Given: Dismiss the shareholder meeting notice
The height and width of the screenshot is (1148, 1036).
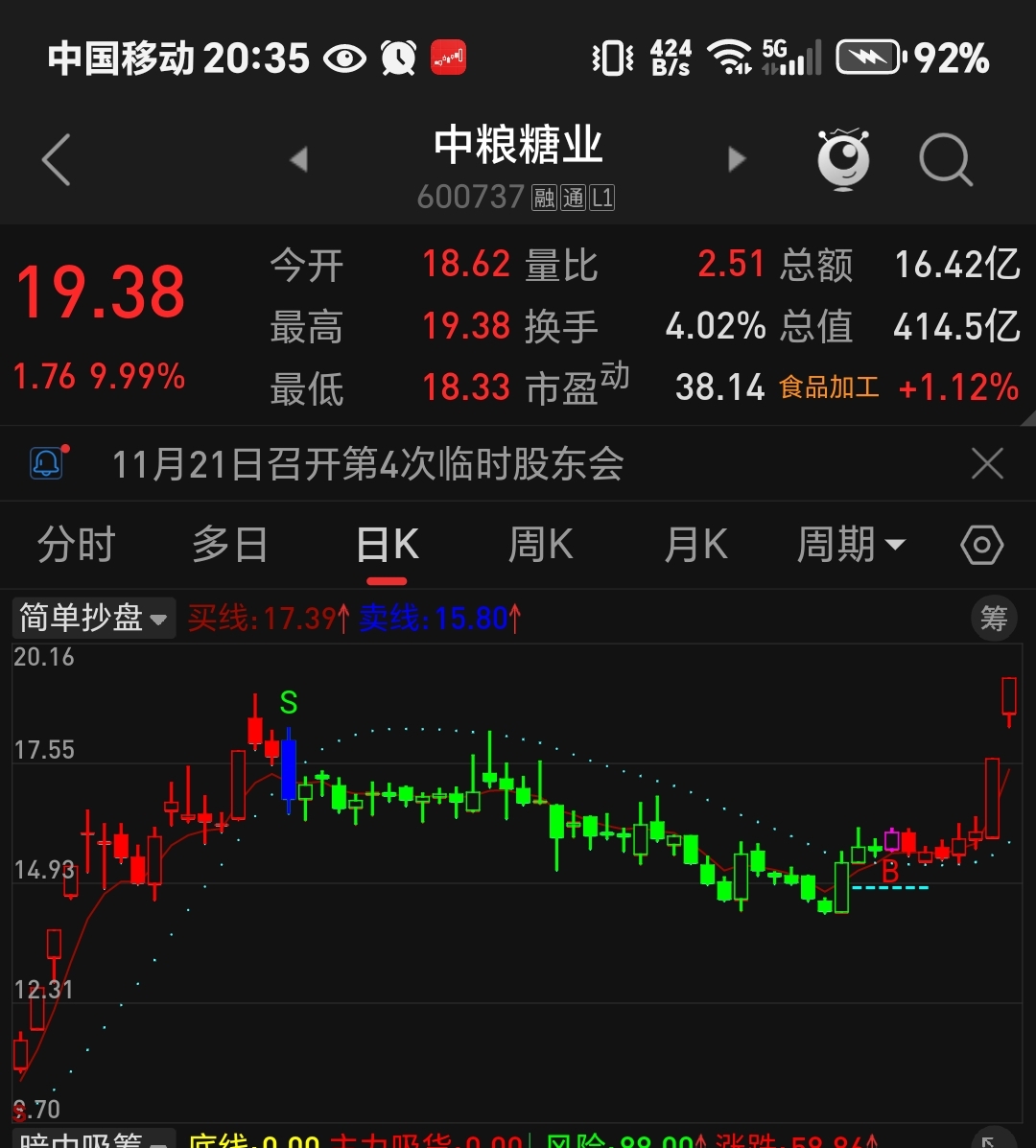Looking at the screenshot, I should (x=987, y=465).
